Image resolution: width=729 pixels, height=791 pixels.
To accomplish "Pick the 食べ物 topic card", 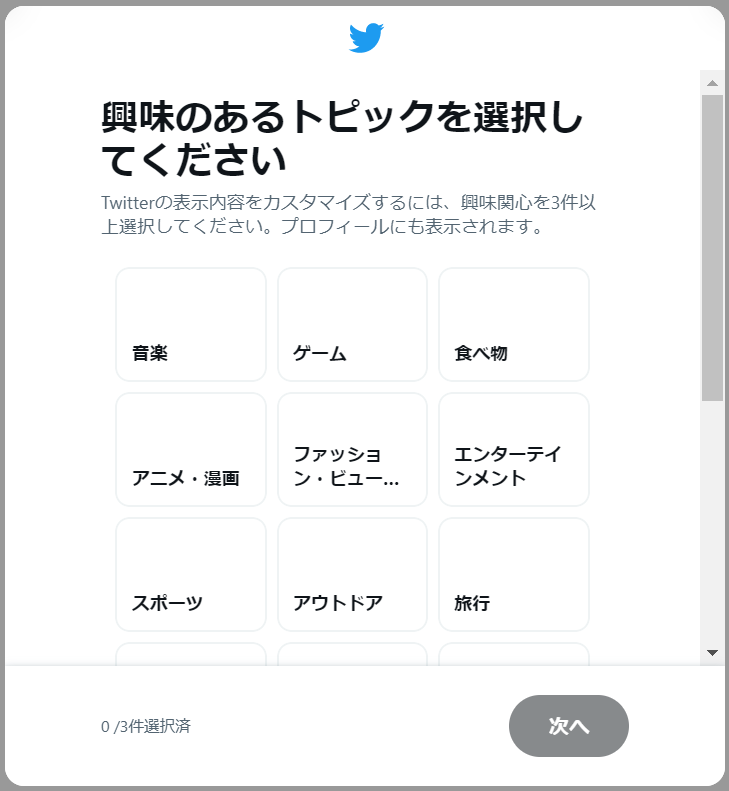I will click(513, 324).
